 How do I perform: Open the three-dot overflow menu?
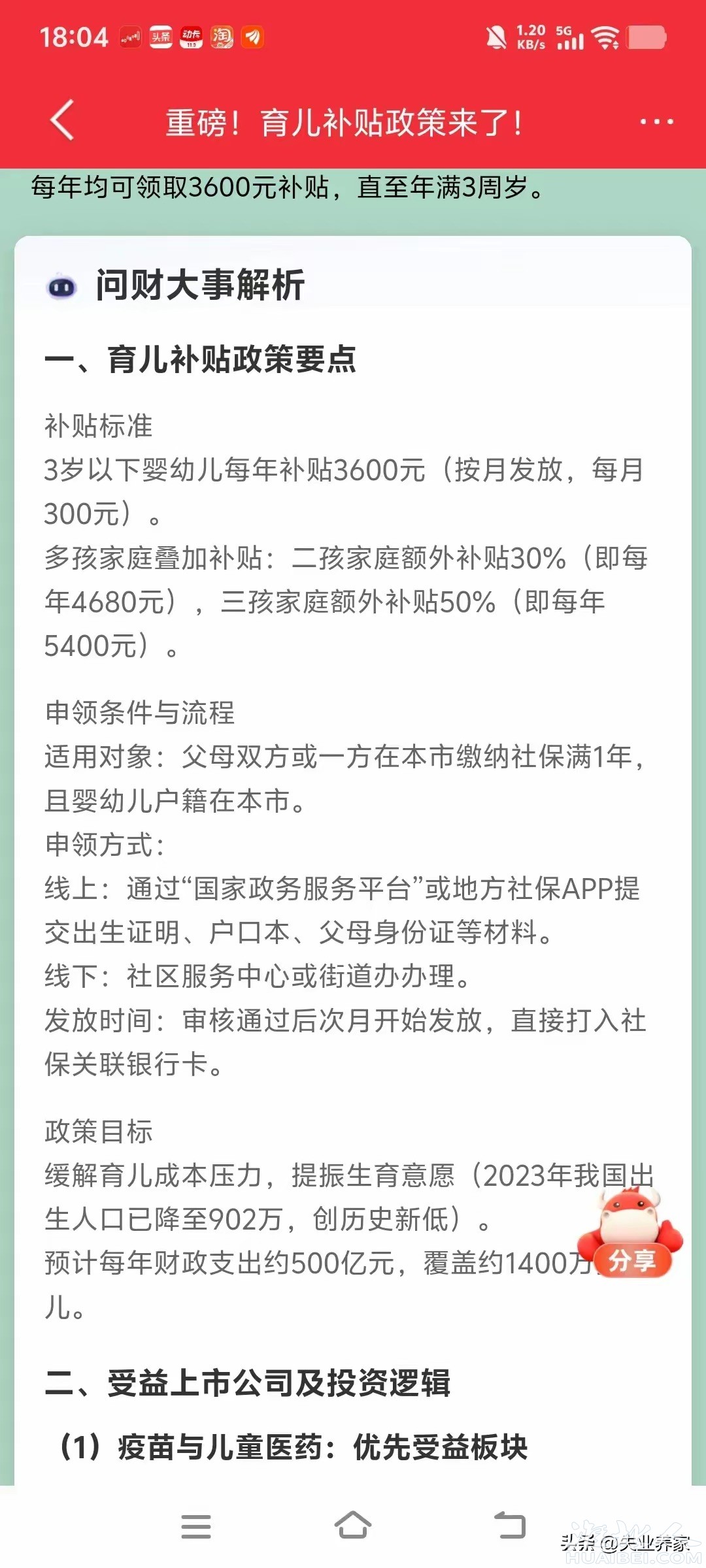coord(656,122)
